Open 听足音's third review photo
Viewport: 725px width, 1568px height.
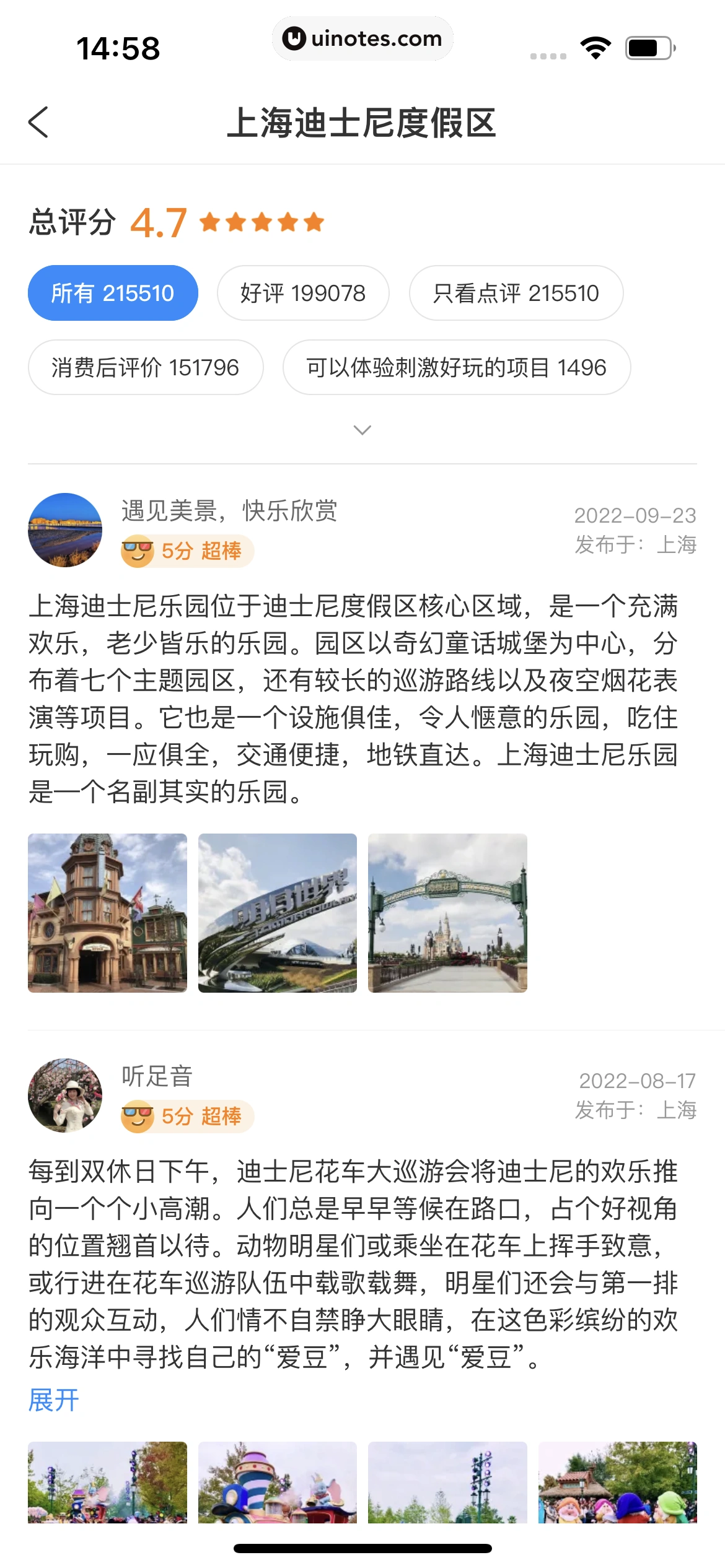tap(447, 1482)
